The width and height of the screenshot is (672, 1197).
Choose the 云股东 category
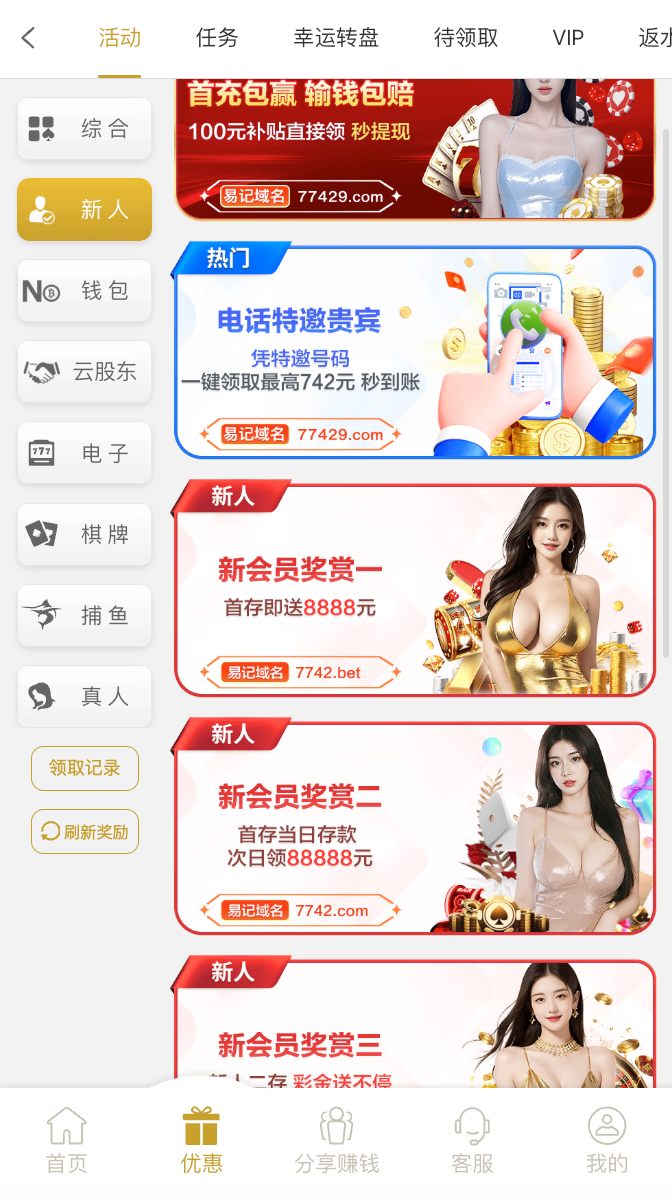[84, 372]
